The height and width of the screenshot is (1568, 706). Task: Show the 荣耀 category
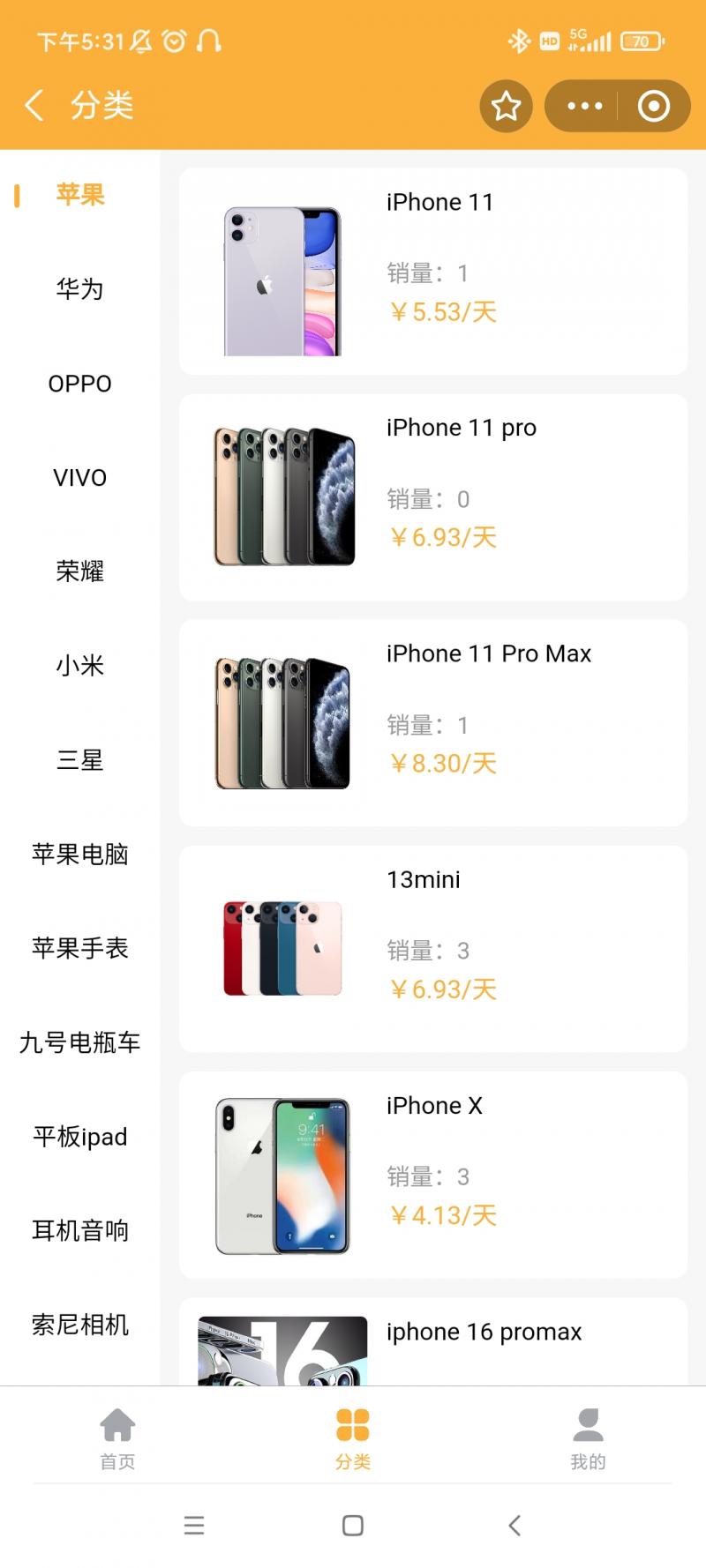(79, 571)
